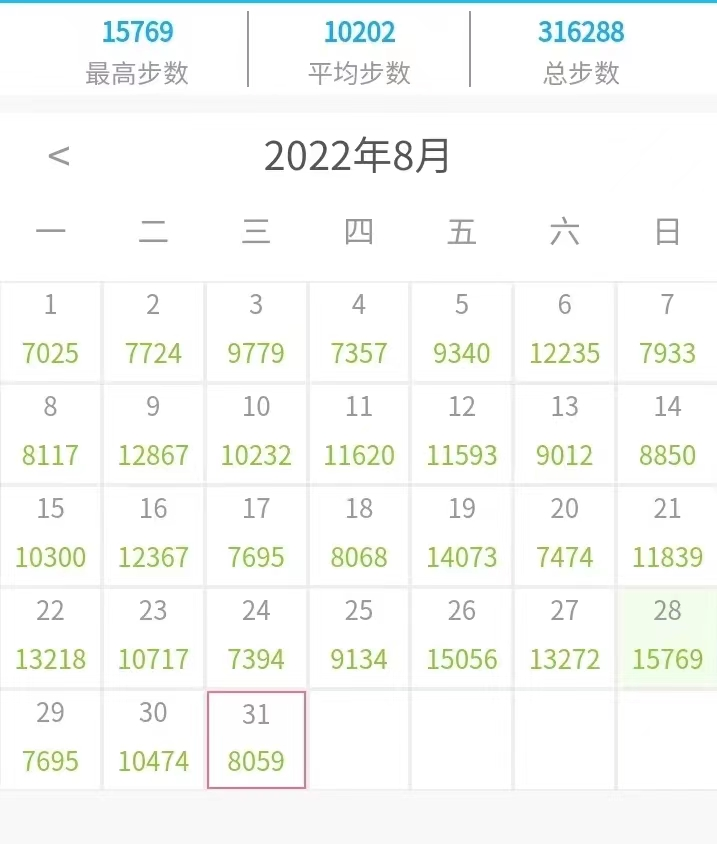The height and width of the screenshot is (844, 717).
Task: Tap August 26 with 15056 steps
Action: coord(461,636)
